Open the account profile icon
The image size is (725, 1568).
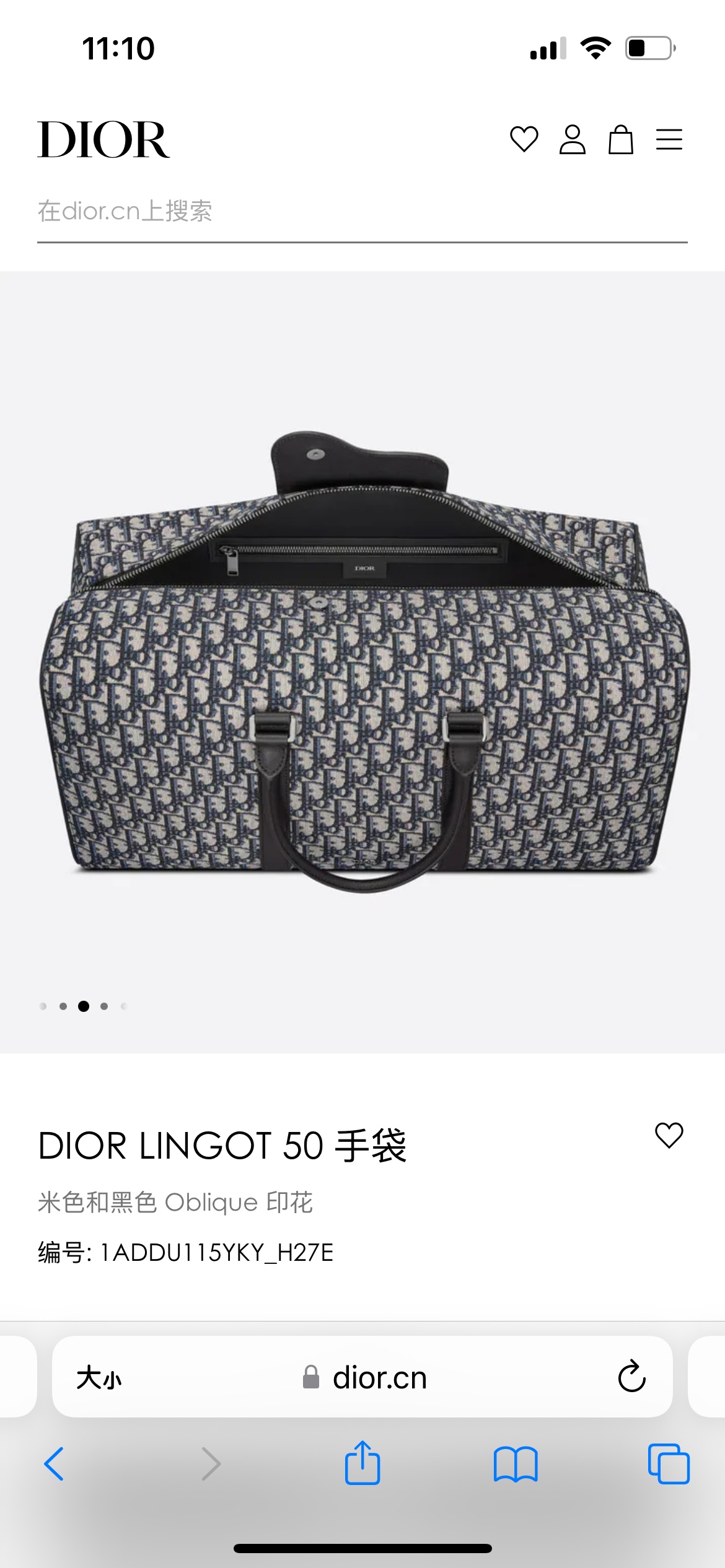click(x=572, y=139)
